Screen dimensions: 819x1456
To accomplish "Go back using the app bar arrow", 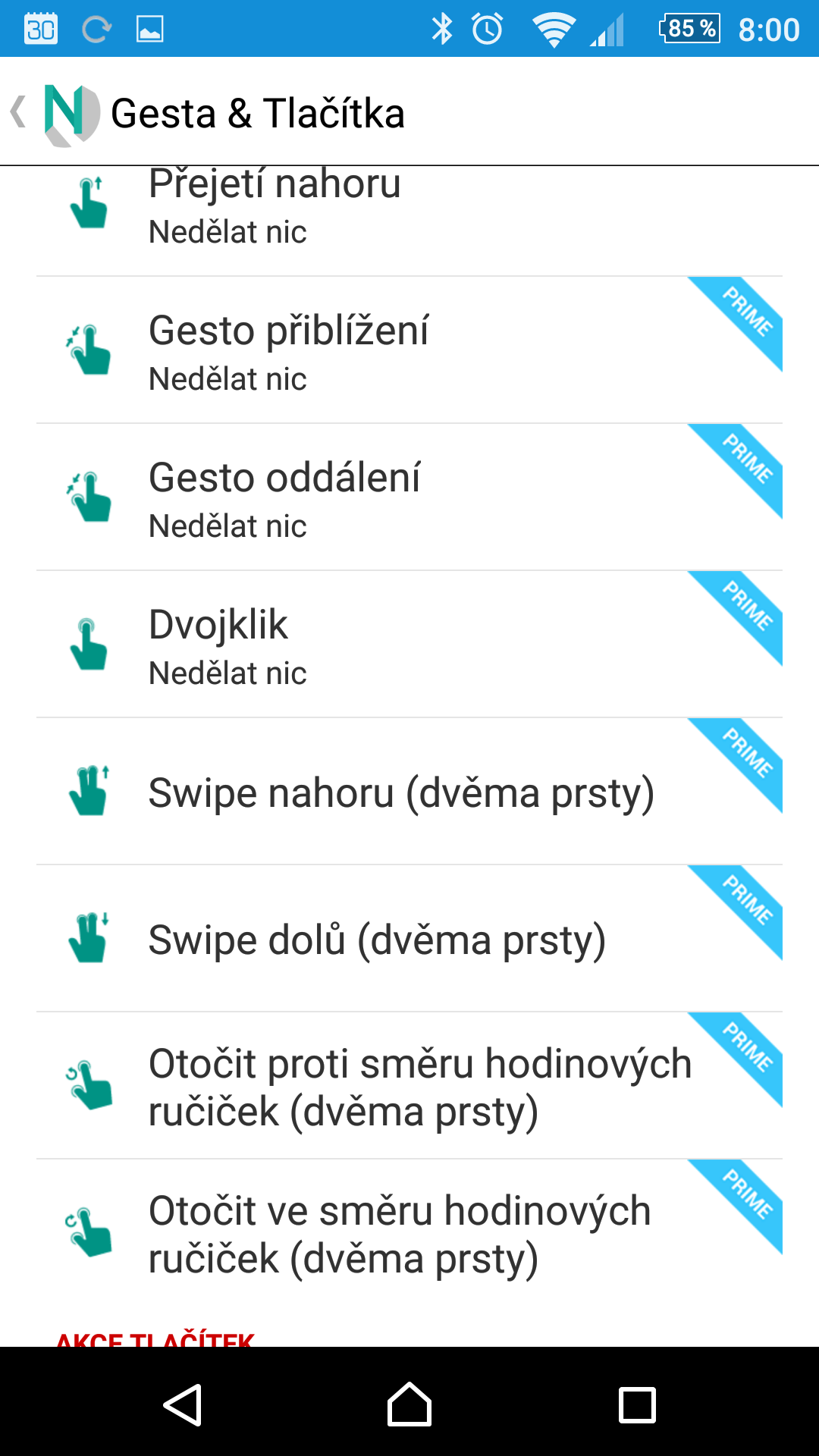I will tap(19, 112).
